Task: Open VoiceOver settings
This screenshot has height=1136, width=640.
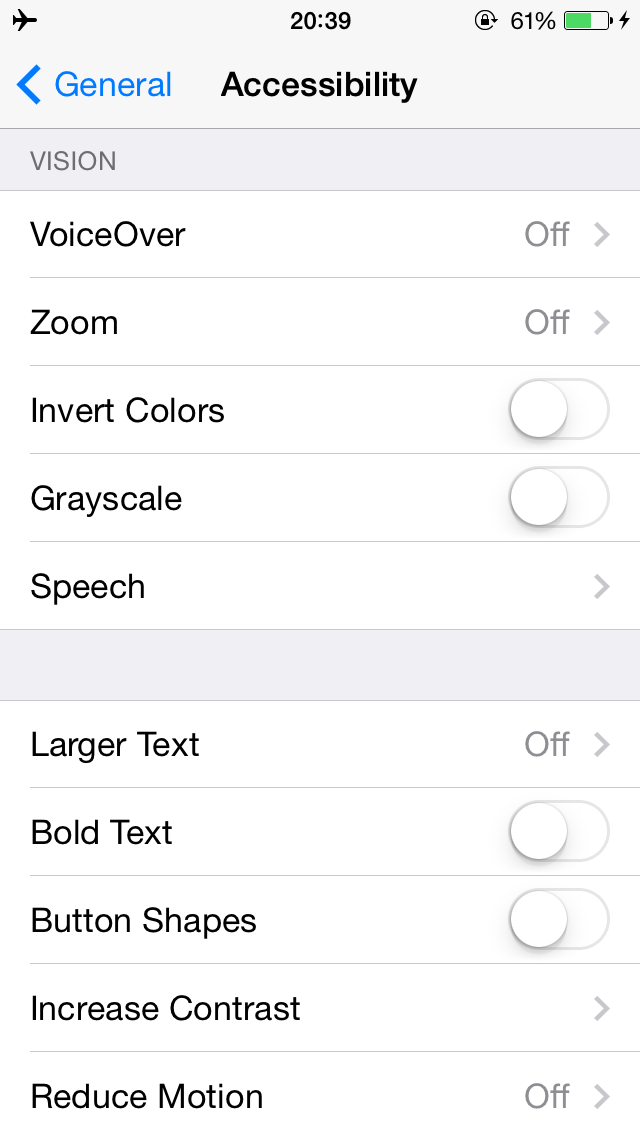Action: [320, 234]
